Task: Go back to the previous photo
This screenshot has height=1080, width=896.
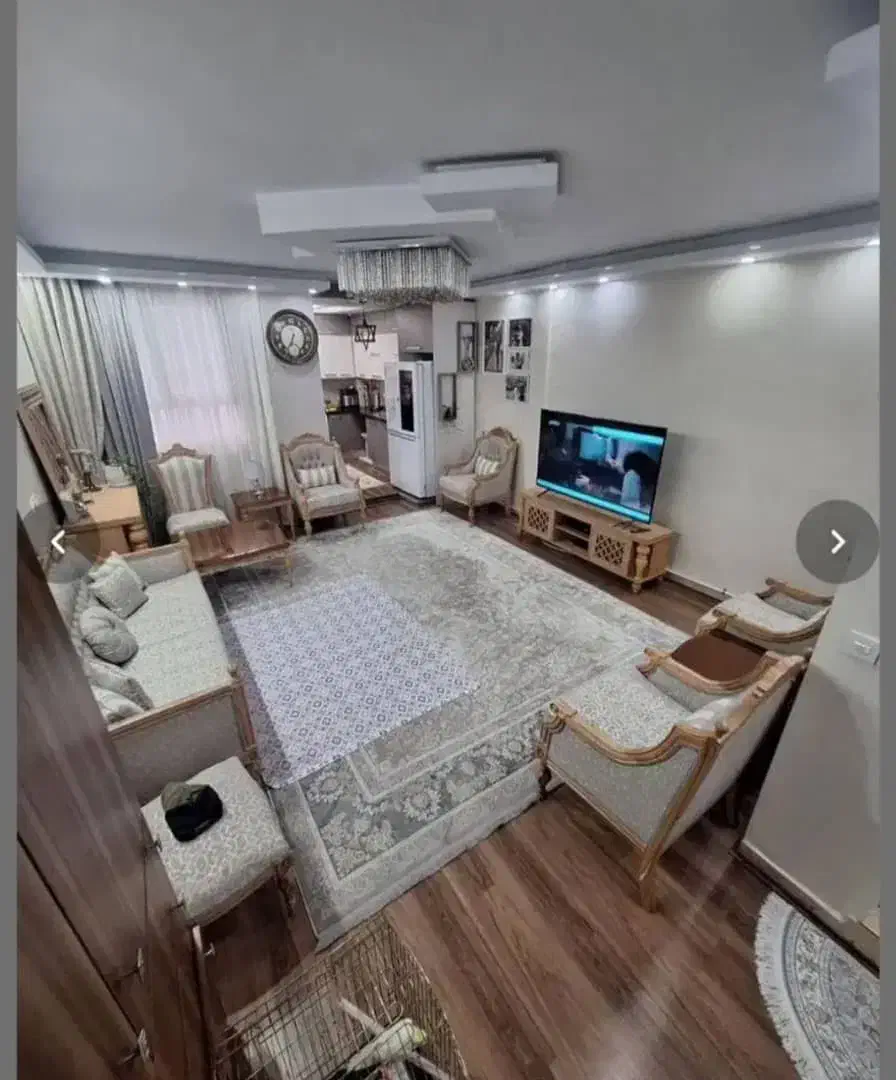Action: pos(57,542)
